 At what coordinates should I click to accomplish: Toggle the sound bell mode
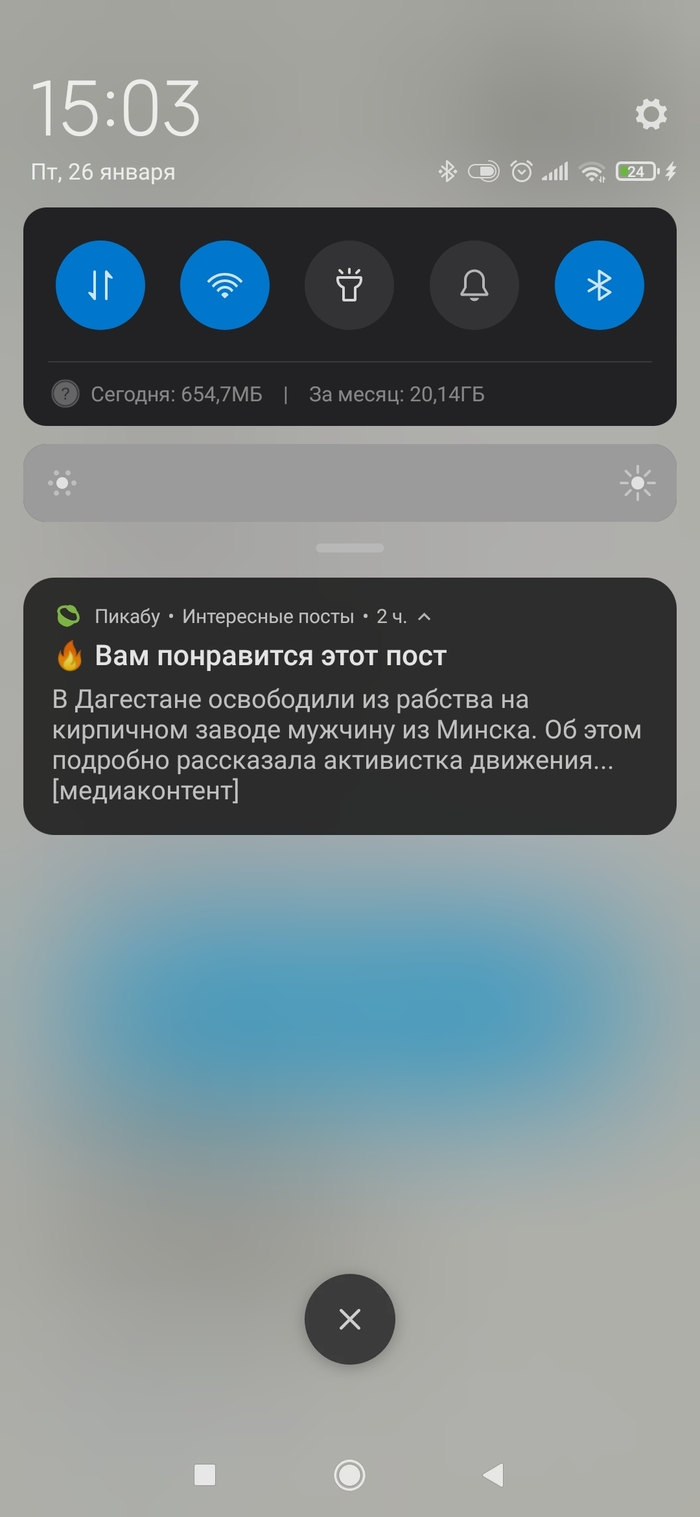tap(474, 285)
